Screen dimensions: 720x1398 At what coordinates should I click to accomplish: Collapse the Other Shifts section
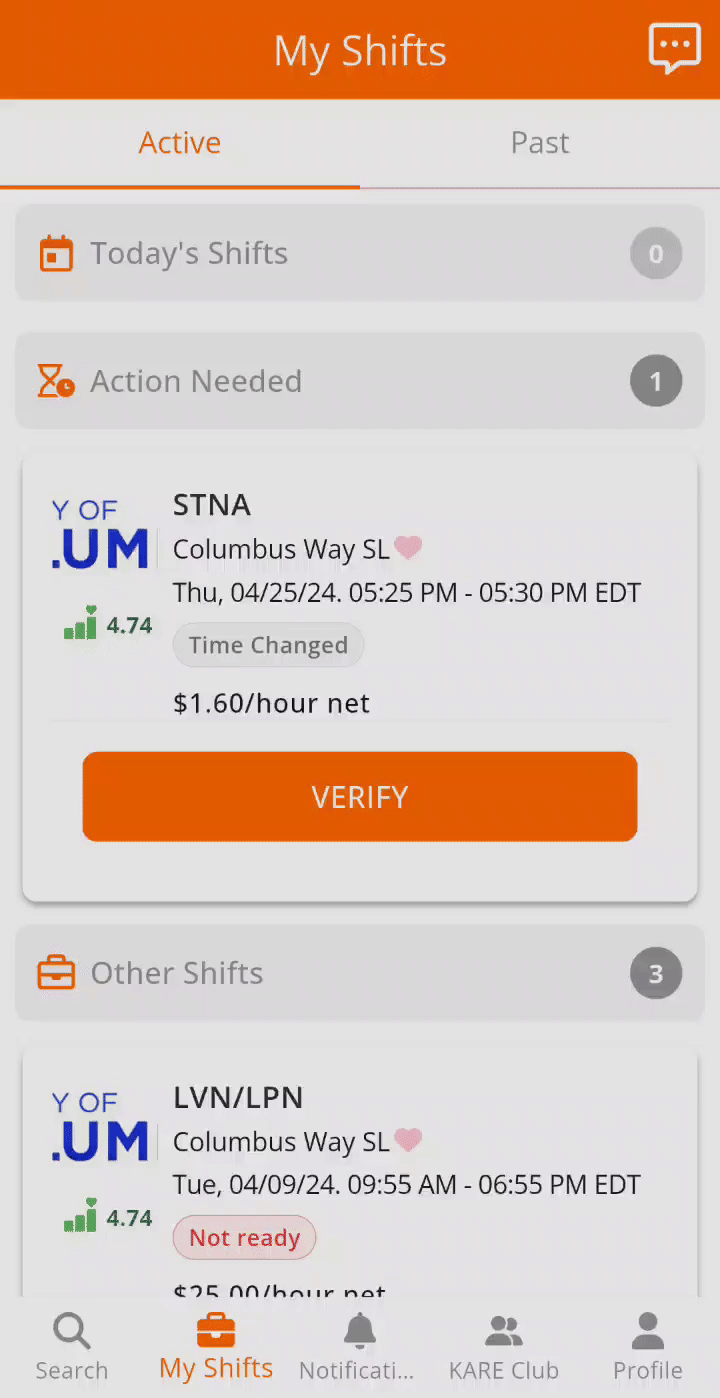(360, 973)
